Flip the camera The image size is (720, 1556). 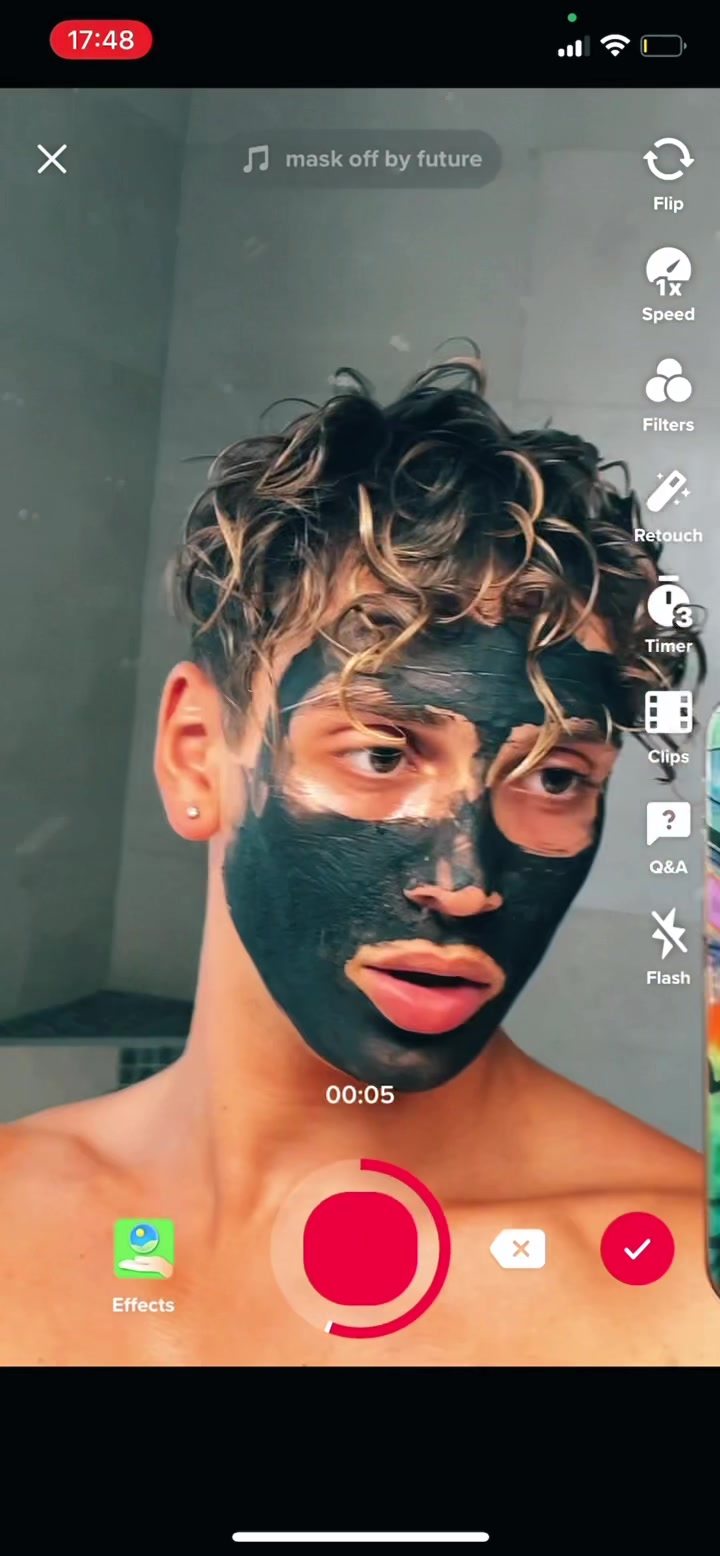668,174
